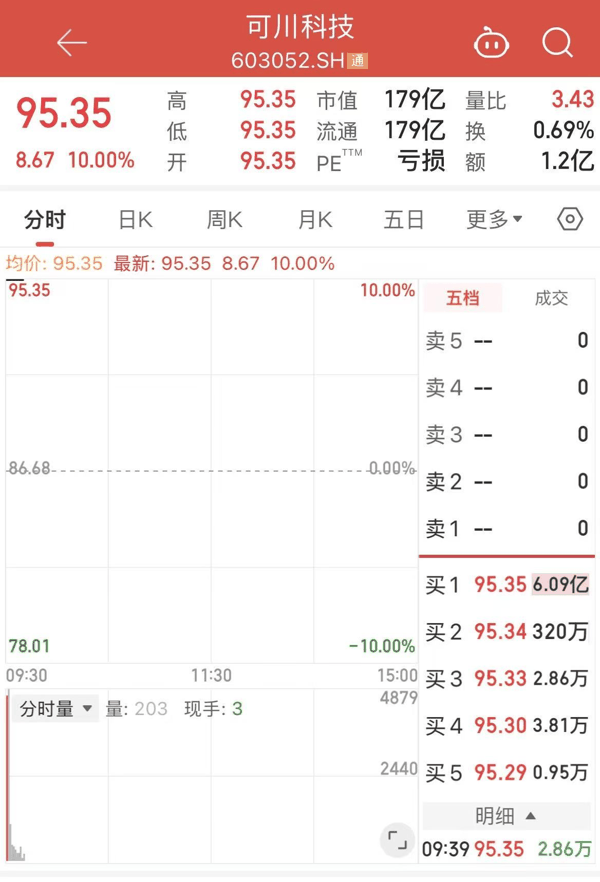Switch to the 周K chart tab
This screenshot has height=882, width=600.
coord(224,219)
